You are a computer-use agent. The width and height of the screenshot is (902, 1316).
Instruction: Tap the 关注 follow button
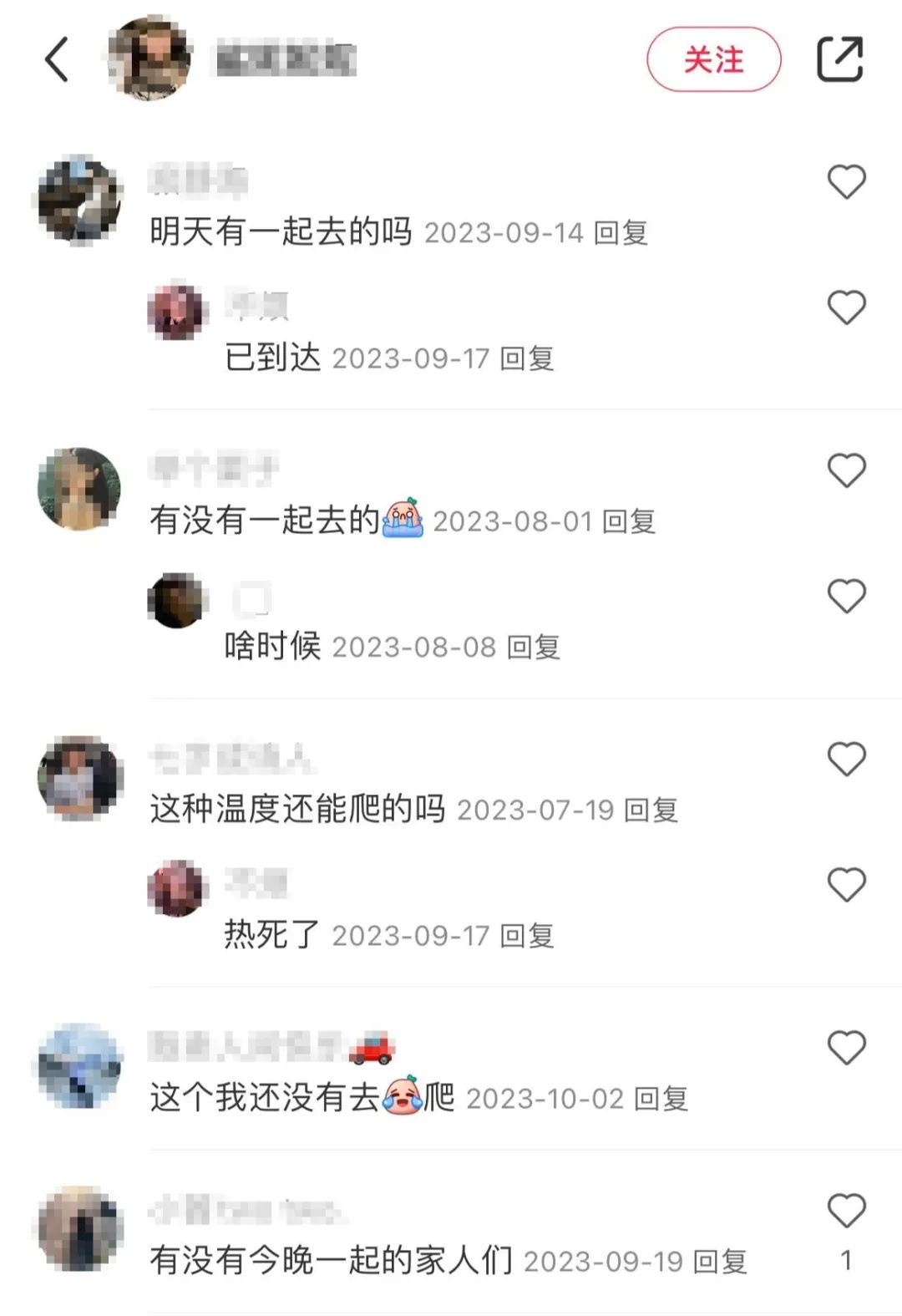[713, 59]
